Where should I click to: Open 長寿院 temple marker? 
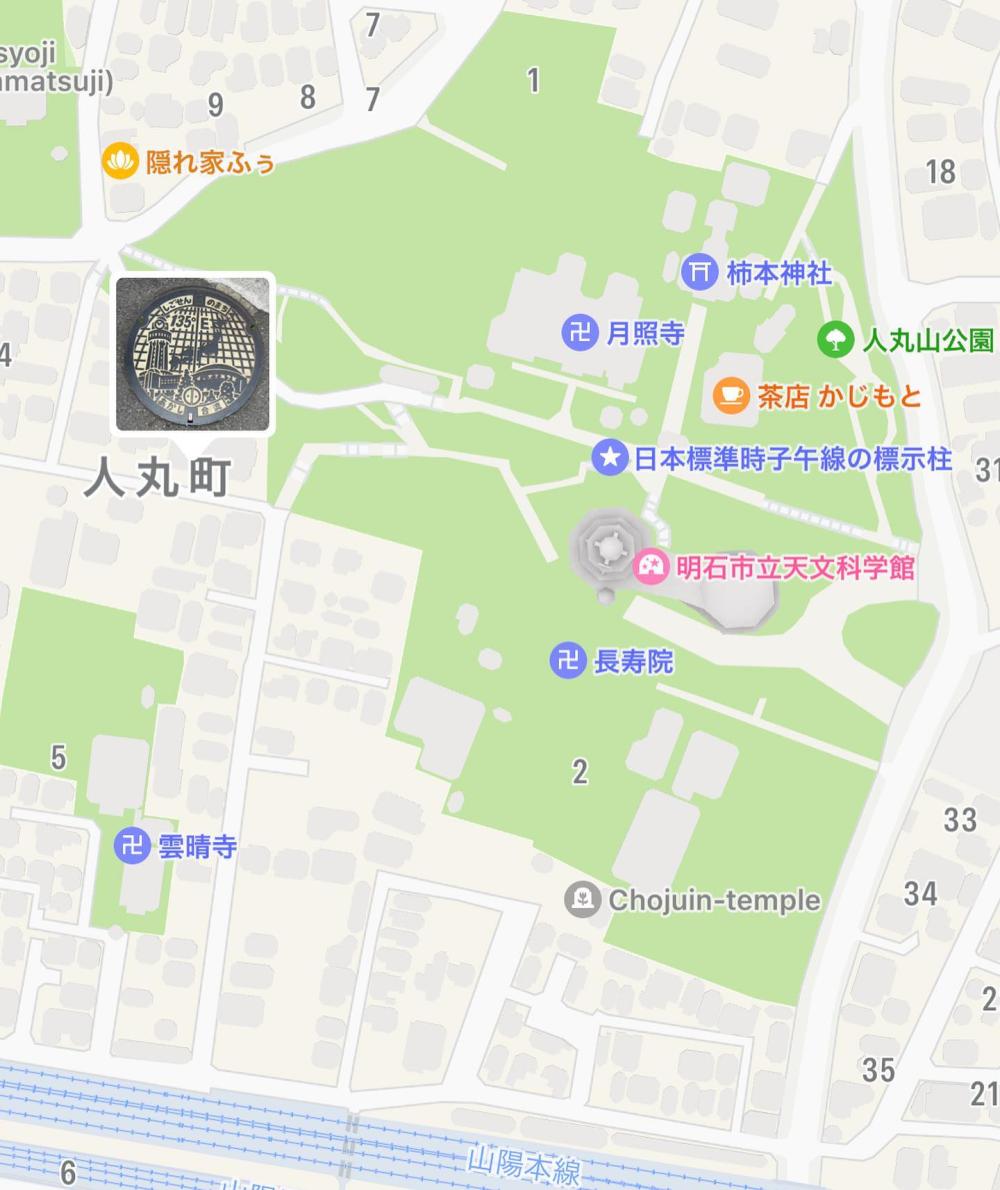click(x=568, y=660)
